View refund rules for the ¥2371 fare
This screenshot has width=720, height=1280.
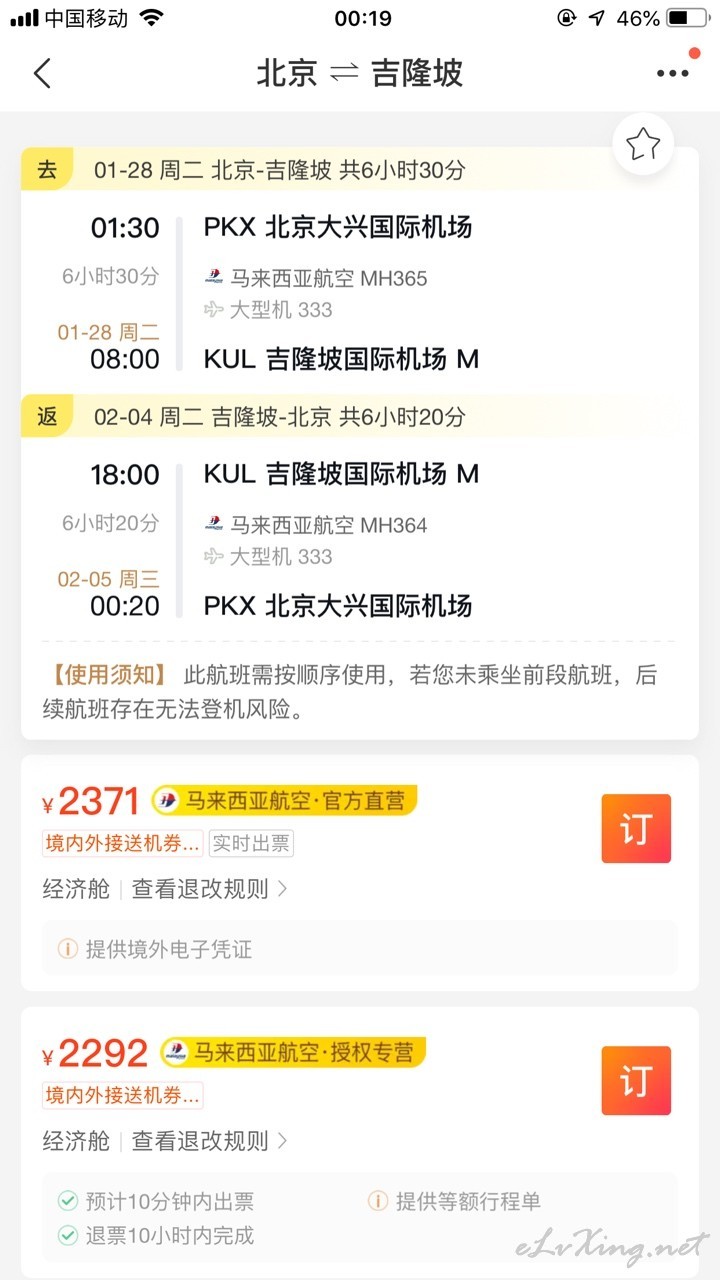click(210, 888)
